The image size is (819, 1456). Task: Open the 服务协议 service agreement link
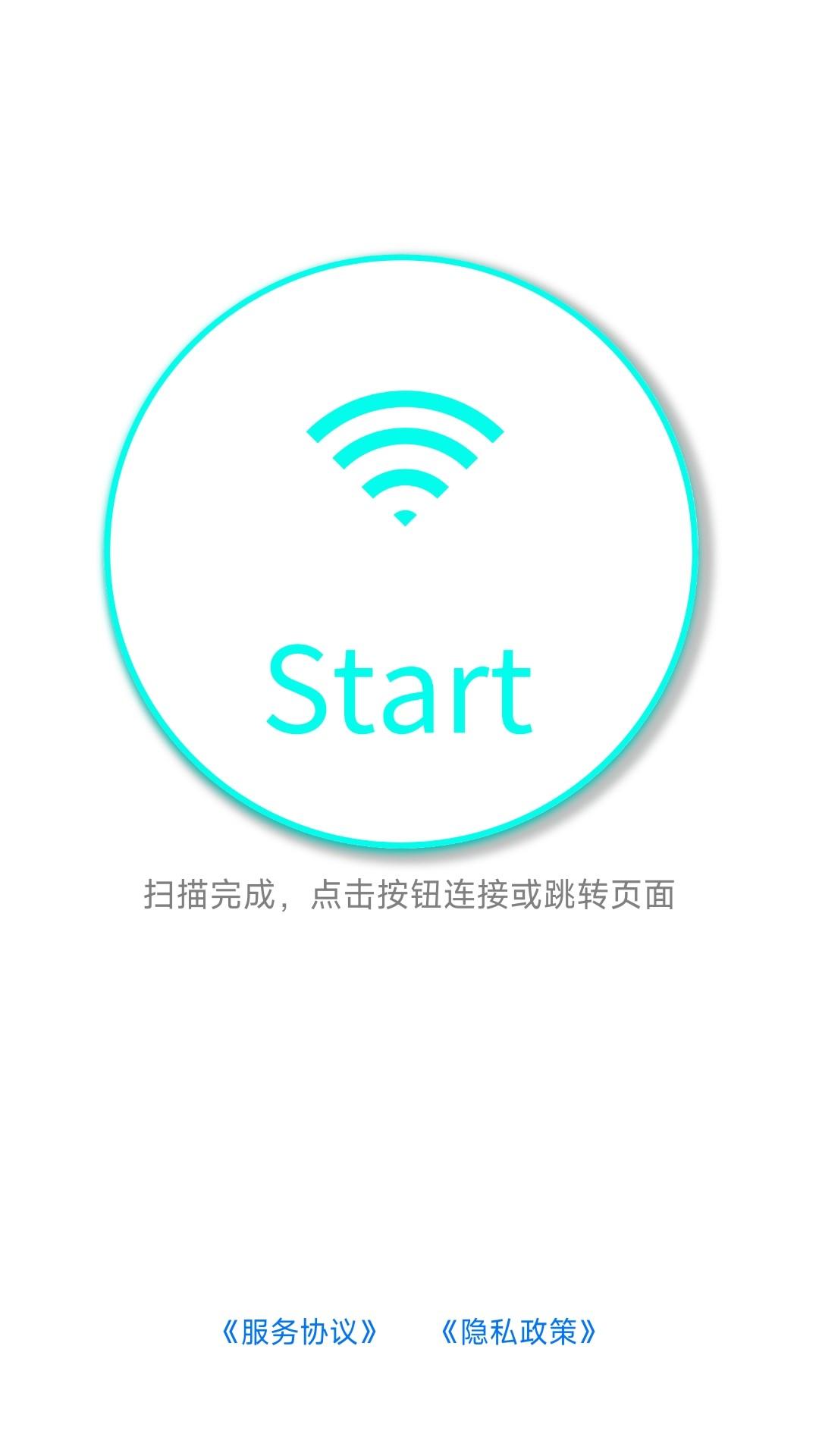pyautogui.click(x=298, y=1331)
